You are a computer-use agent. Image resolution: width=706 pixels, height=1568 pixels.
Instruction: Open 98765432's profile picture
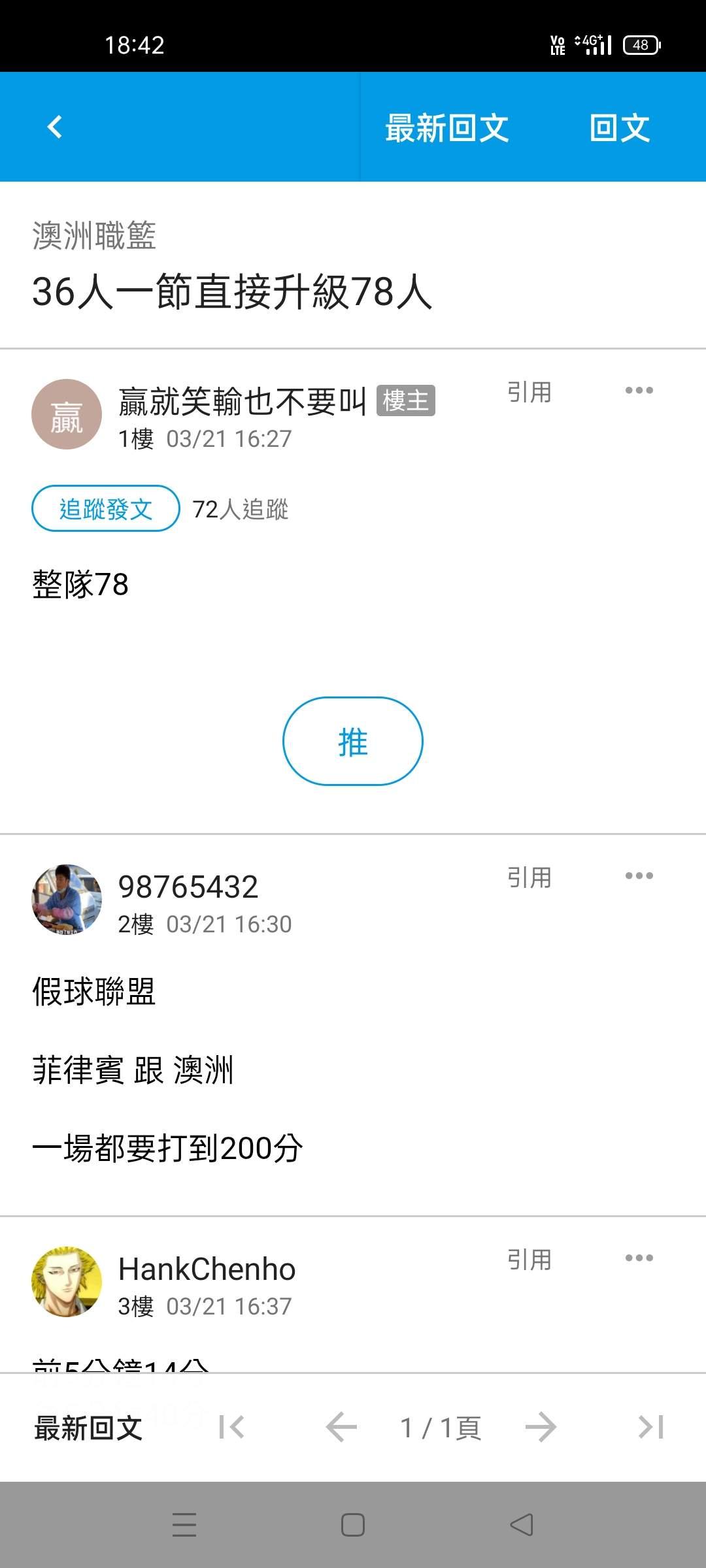[67, 900]
